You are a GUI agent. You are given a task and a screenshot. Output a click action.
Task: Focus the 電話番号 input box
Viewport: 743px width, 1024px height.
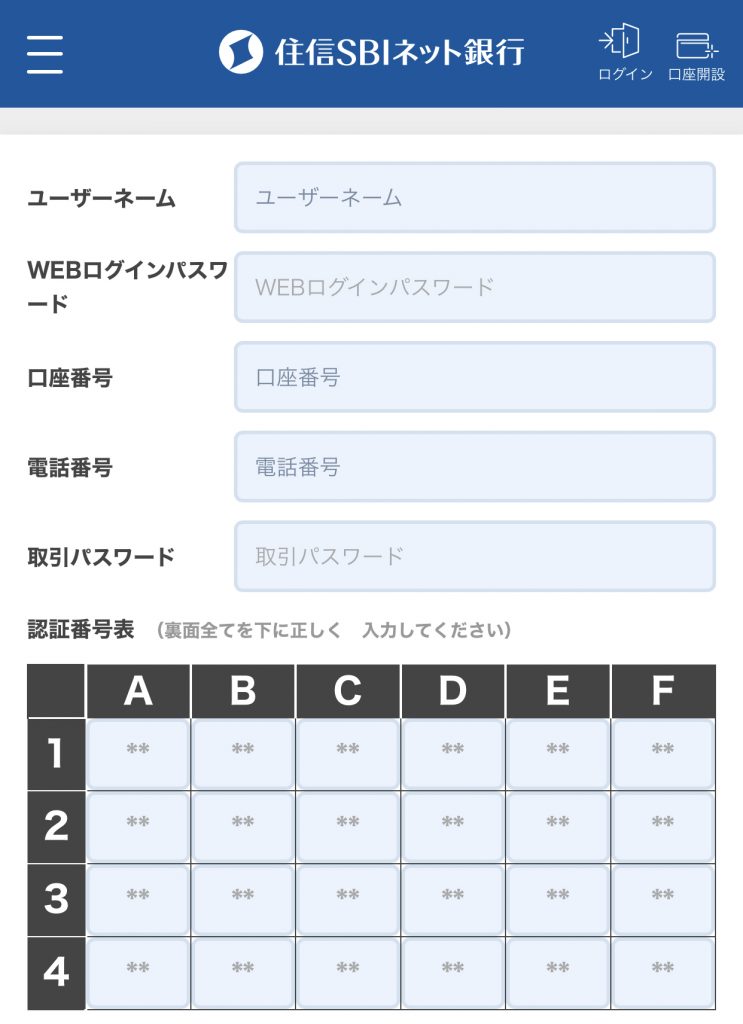coord(475,466)
